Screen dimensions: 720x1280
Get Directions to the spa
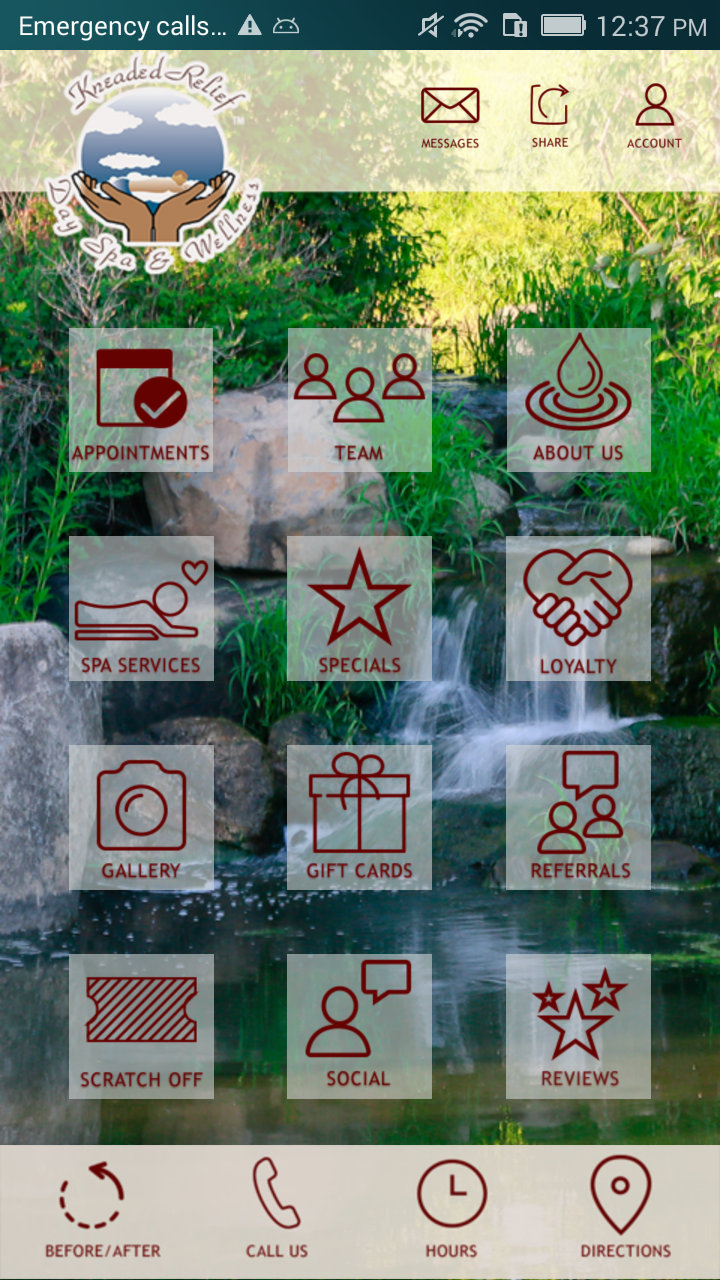625,1208
